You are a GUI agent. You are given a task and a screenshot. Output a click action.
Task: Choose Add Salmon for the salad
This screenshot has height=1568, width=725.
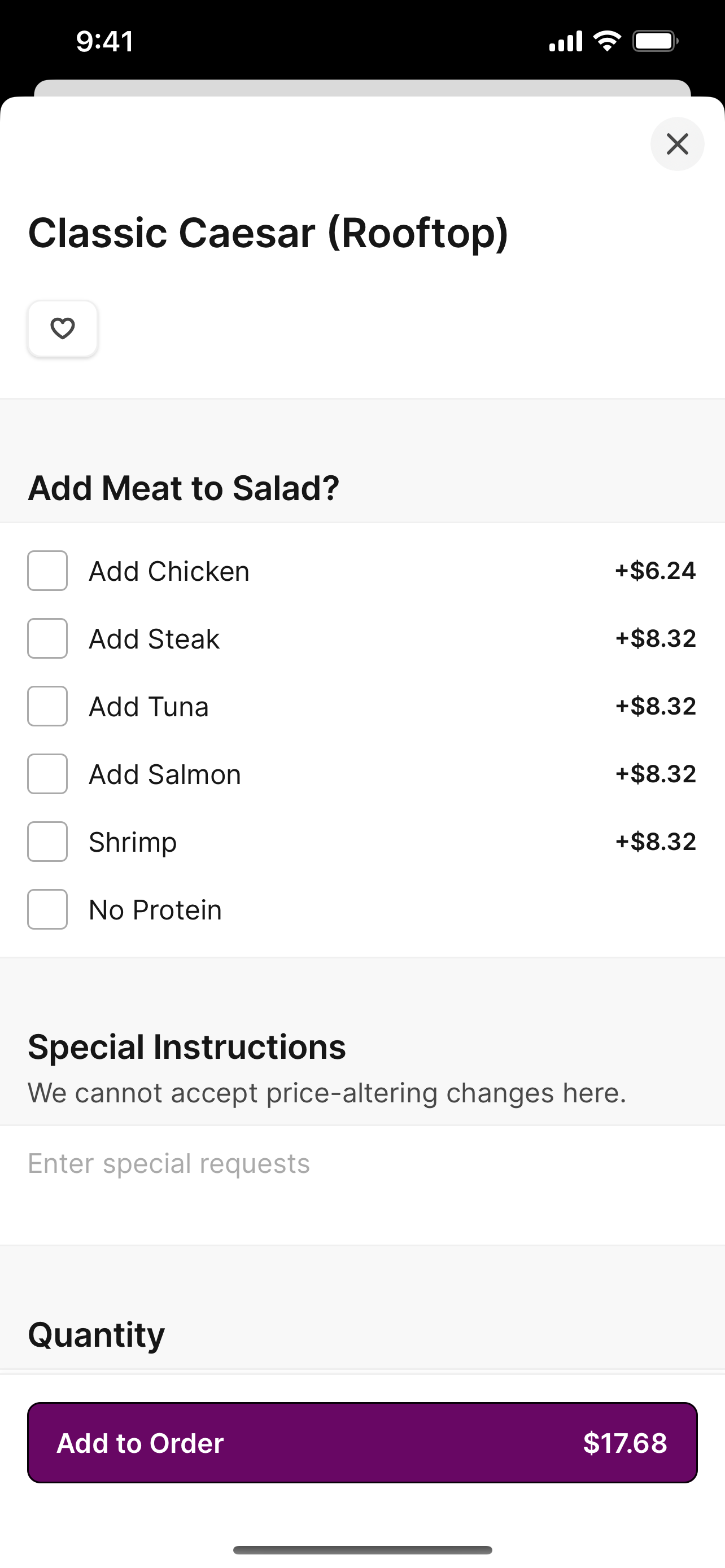[47, 774]
